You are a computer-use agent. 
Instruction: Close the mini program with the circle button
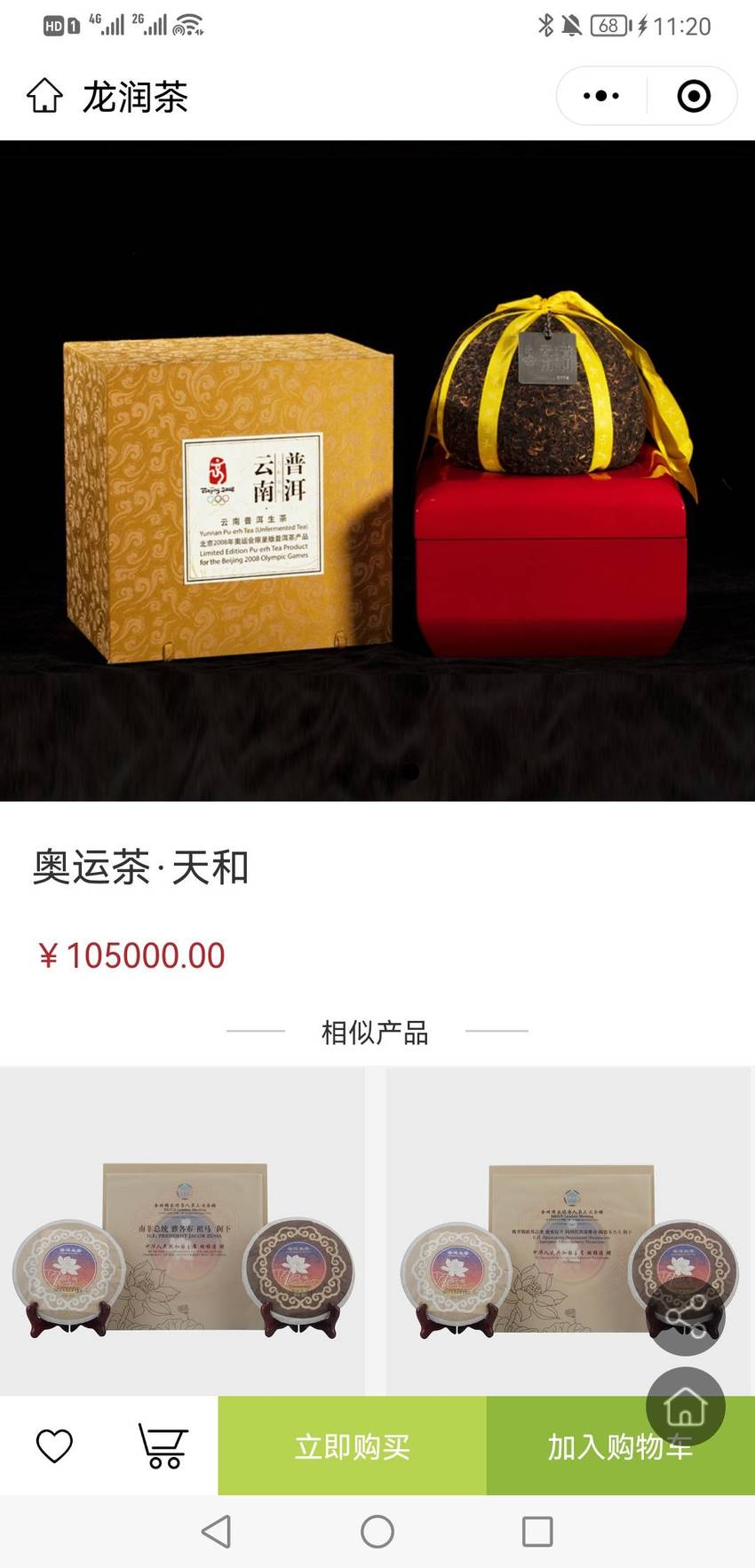694,96
